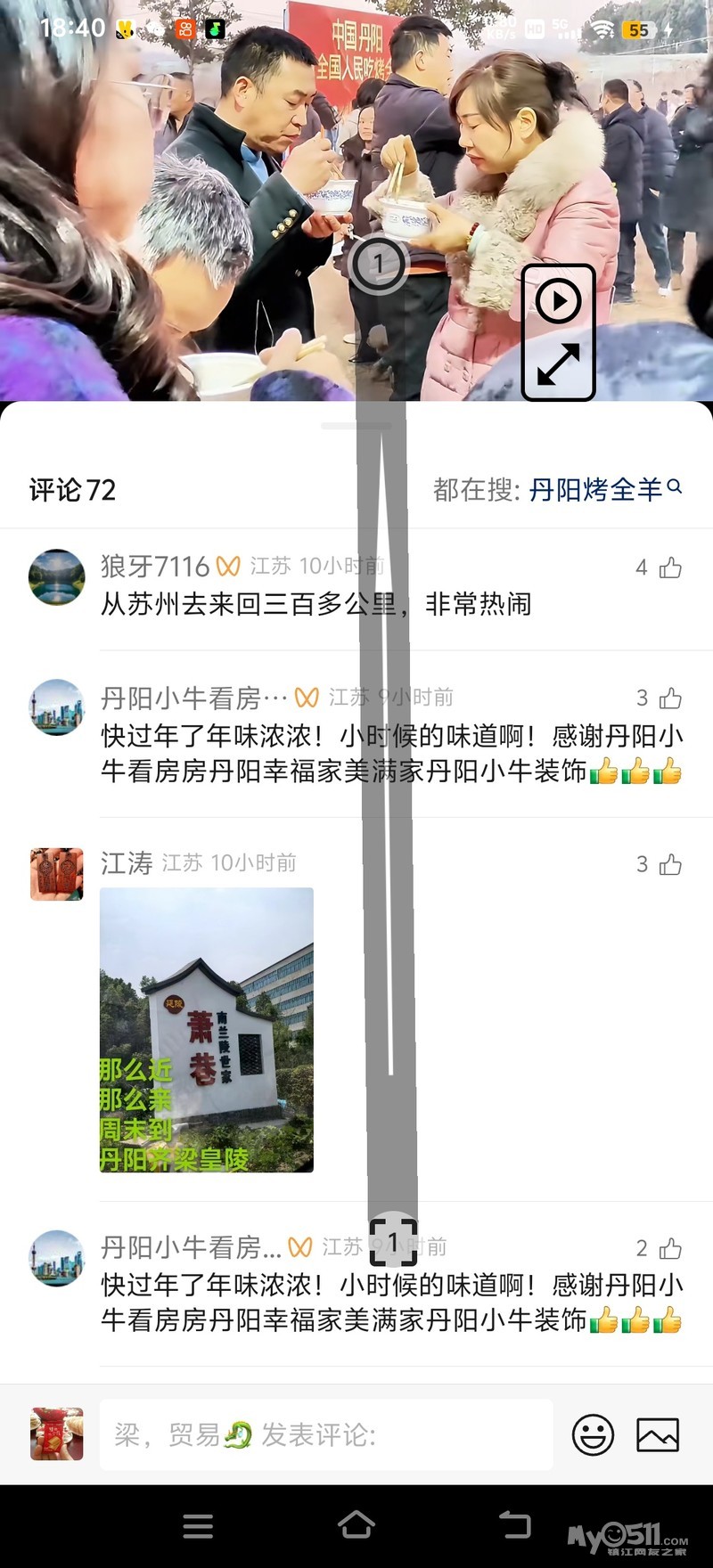Open the image in 江涛's comment
This screenshot has width=713, height=1568.
(x=207, y=1029)
